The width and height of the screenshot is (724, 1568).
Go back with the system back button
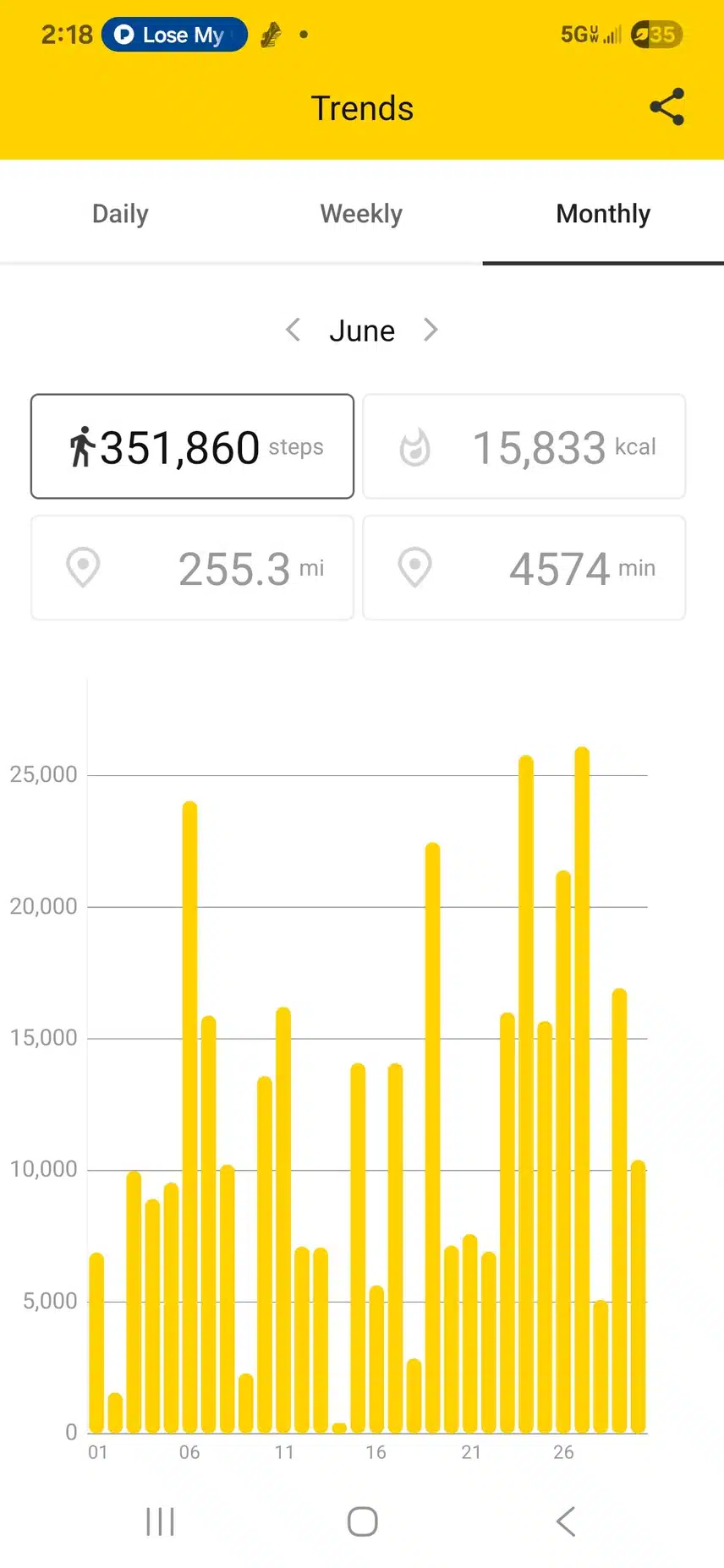[565, 1522]
